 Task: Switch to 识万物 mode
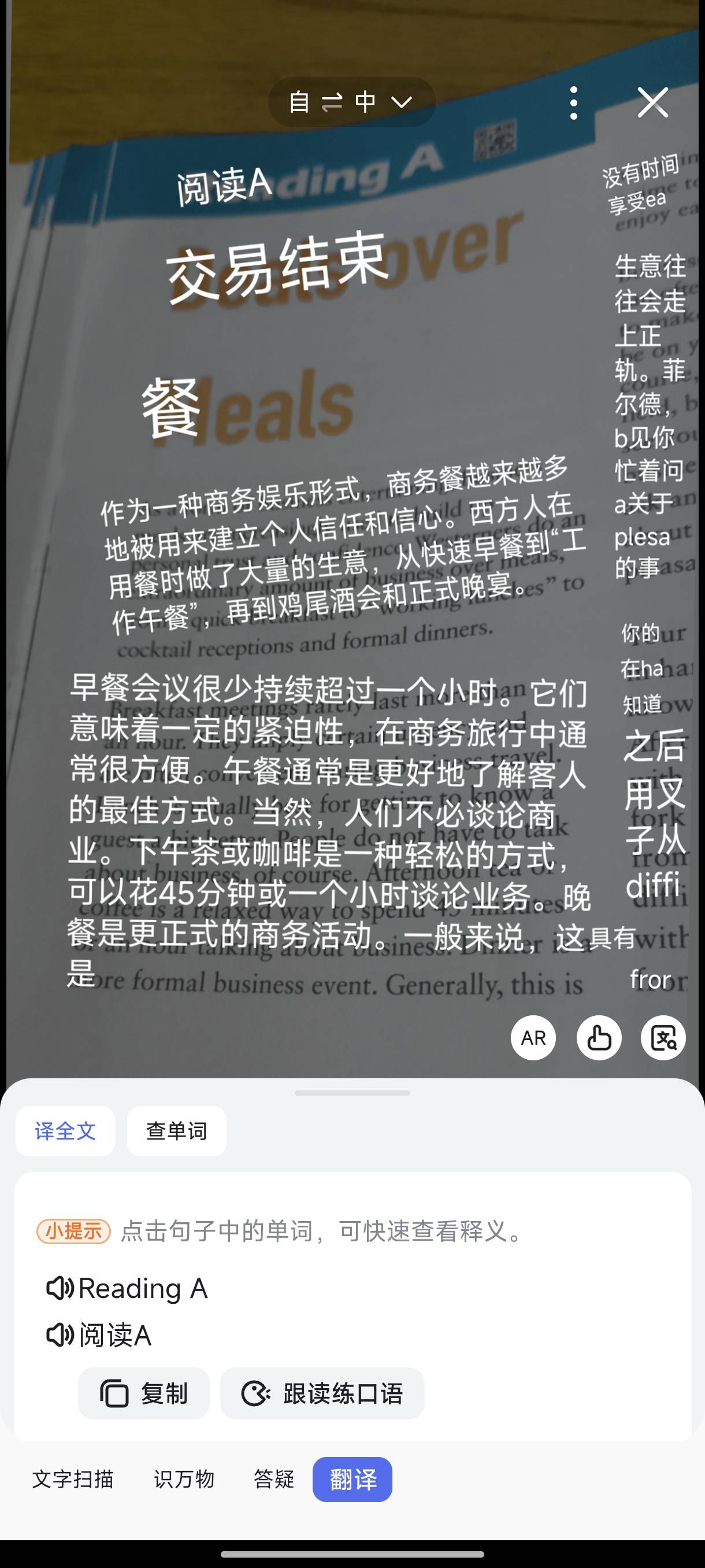pos(184,1479)
